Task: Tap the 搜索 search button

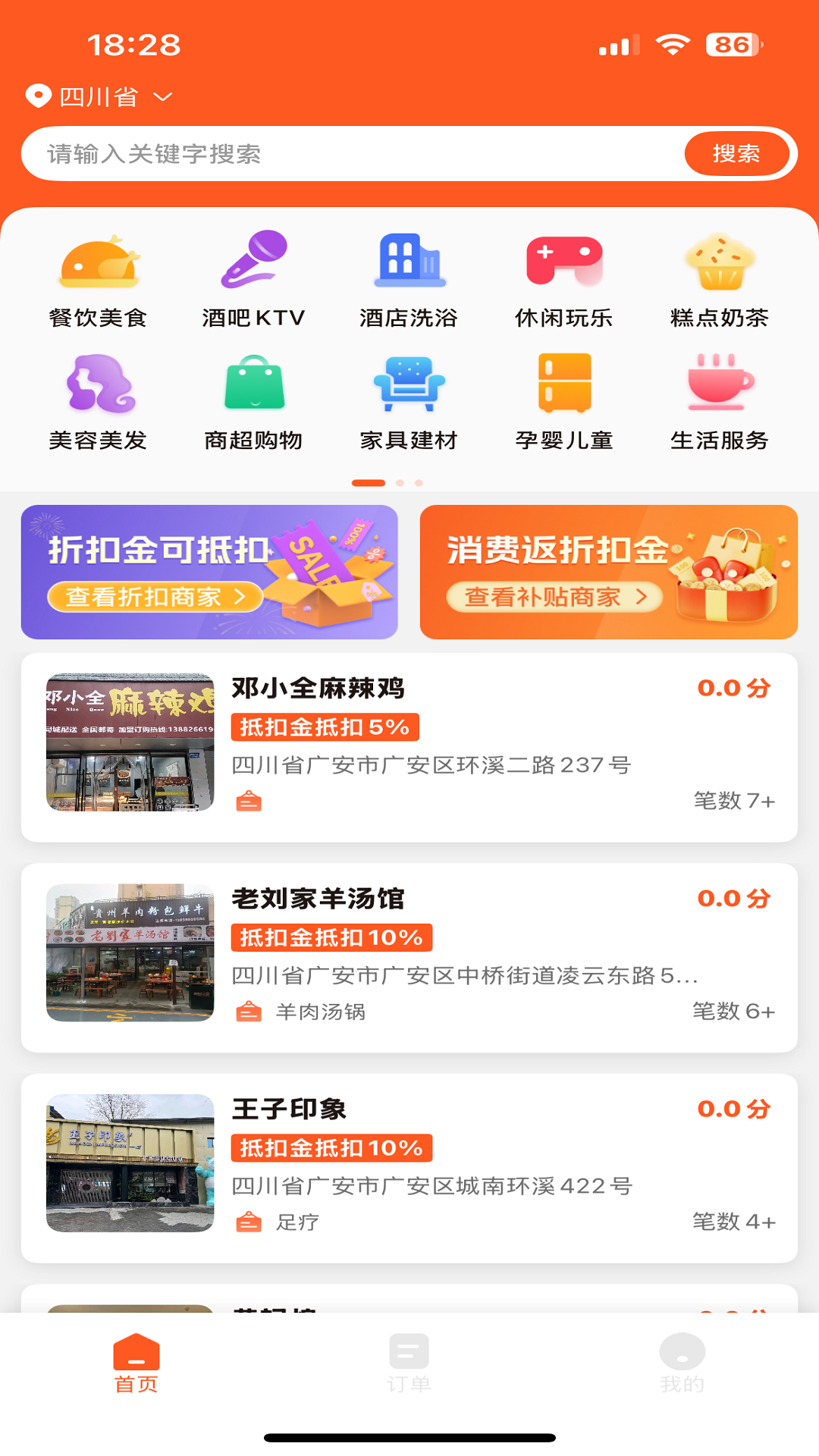Action: point(738,153)
